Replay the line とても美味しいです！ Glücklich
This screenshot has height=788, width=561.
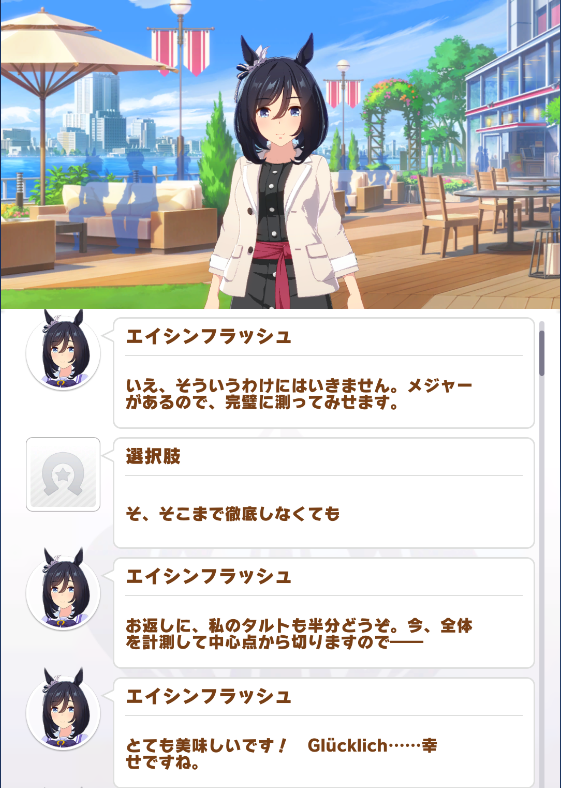point(324,733)
